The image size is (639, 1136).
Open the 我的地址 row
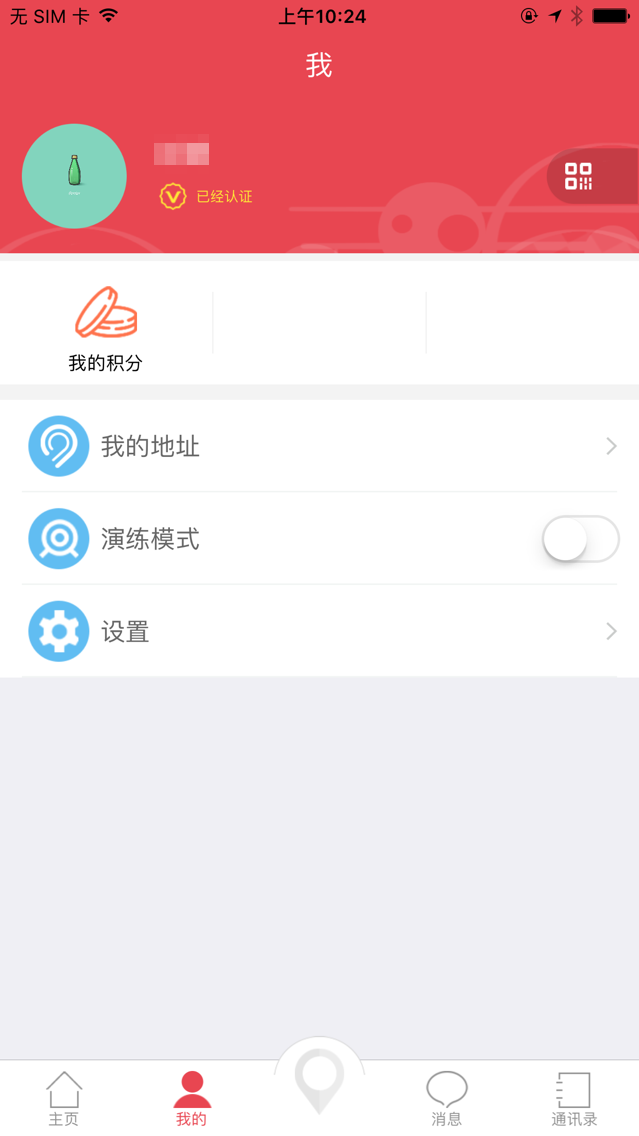pos(319,446)
